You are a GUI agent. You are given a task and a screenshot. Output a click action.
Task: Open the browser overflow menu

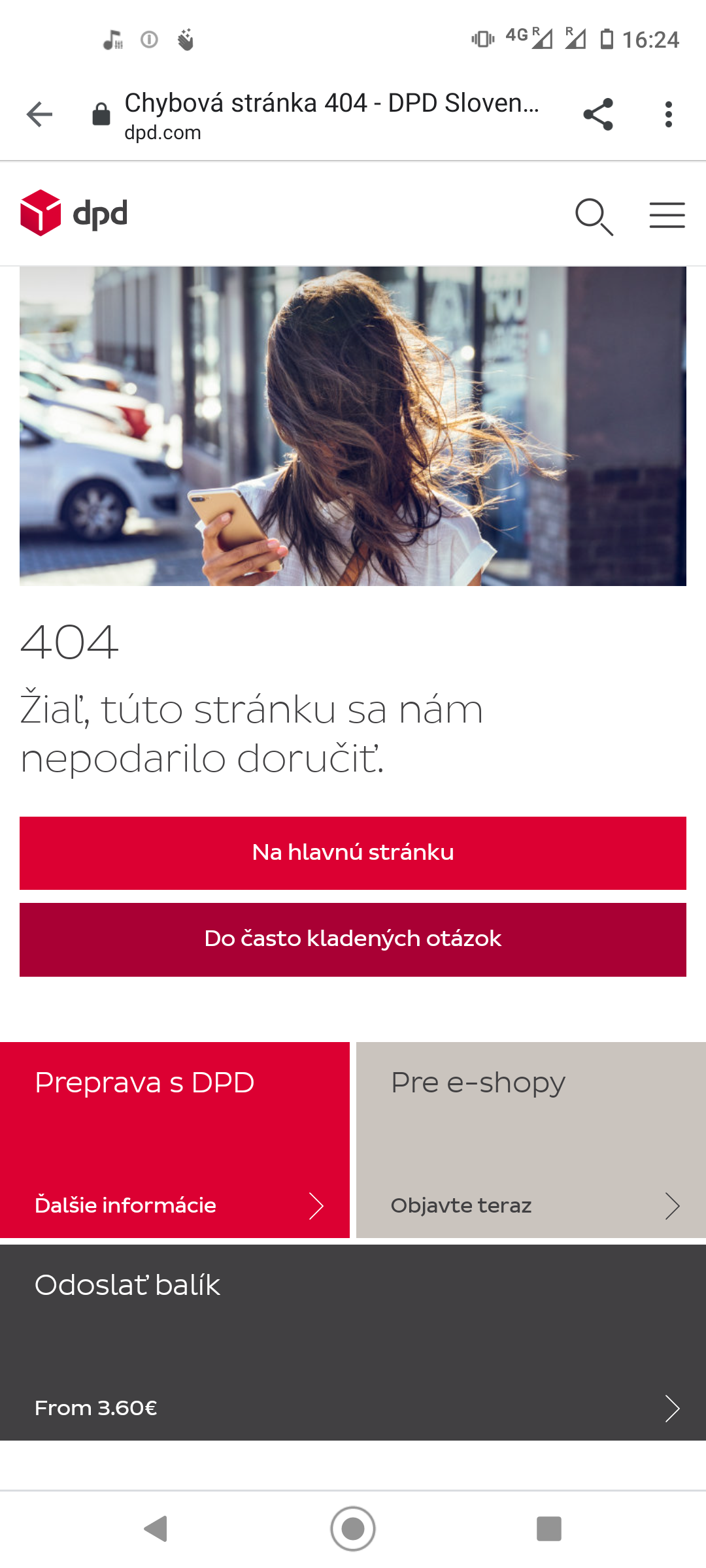point(668,114)
